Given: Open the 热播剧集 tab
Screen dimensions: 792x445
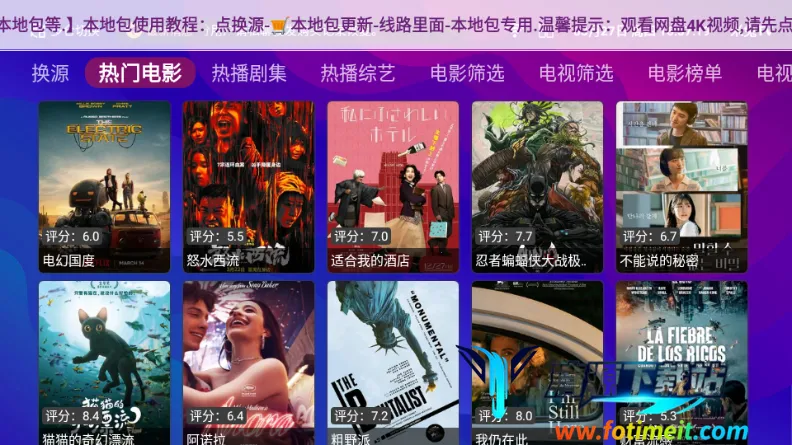Looking at the screenshot, I should coord(249,73).
